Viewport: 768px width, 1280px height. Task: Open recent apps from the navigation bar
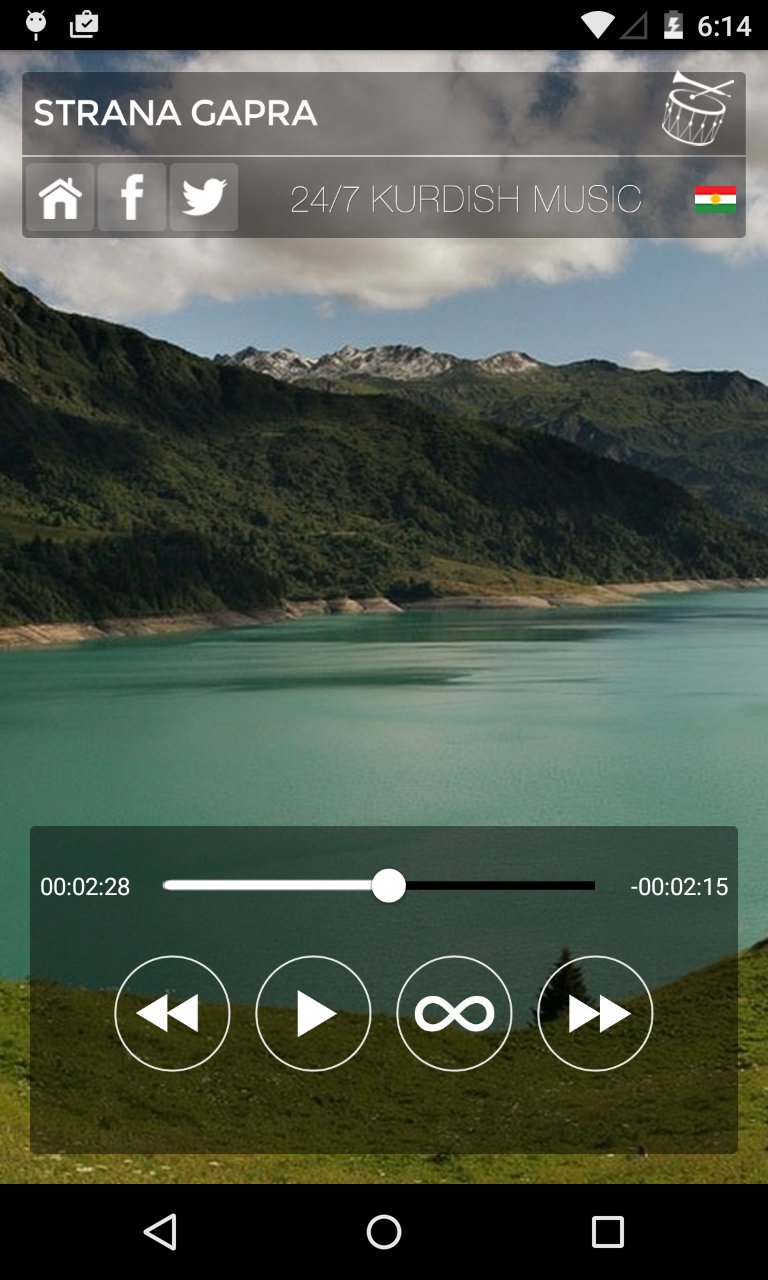pyautogui.click(x=607, y=1232)
